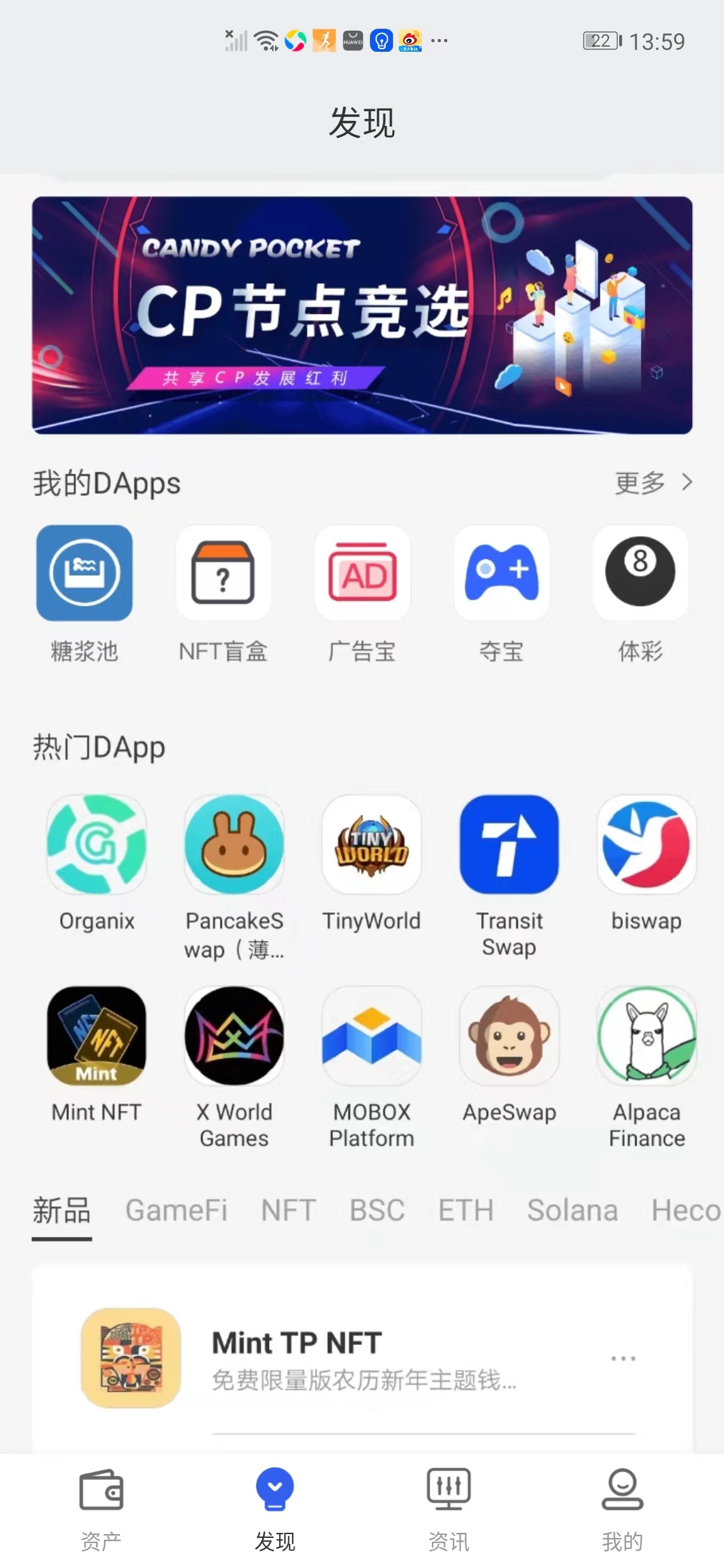Select the BSC category tab
This screenshot has height=1568, width=724.
point(377,1210)
